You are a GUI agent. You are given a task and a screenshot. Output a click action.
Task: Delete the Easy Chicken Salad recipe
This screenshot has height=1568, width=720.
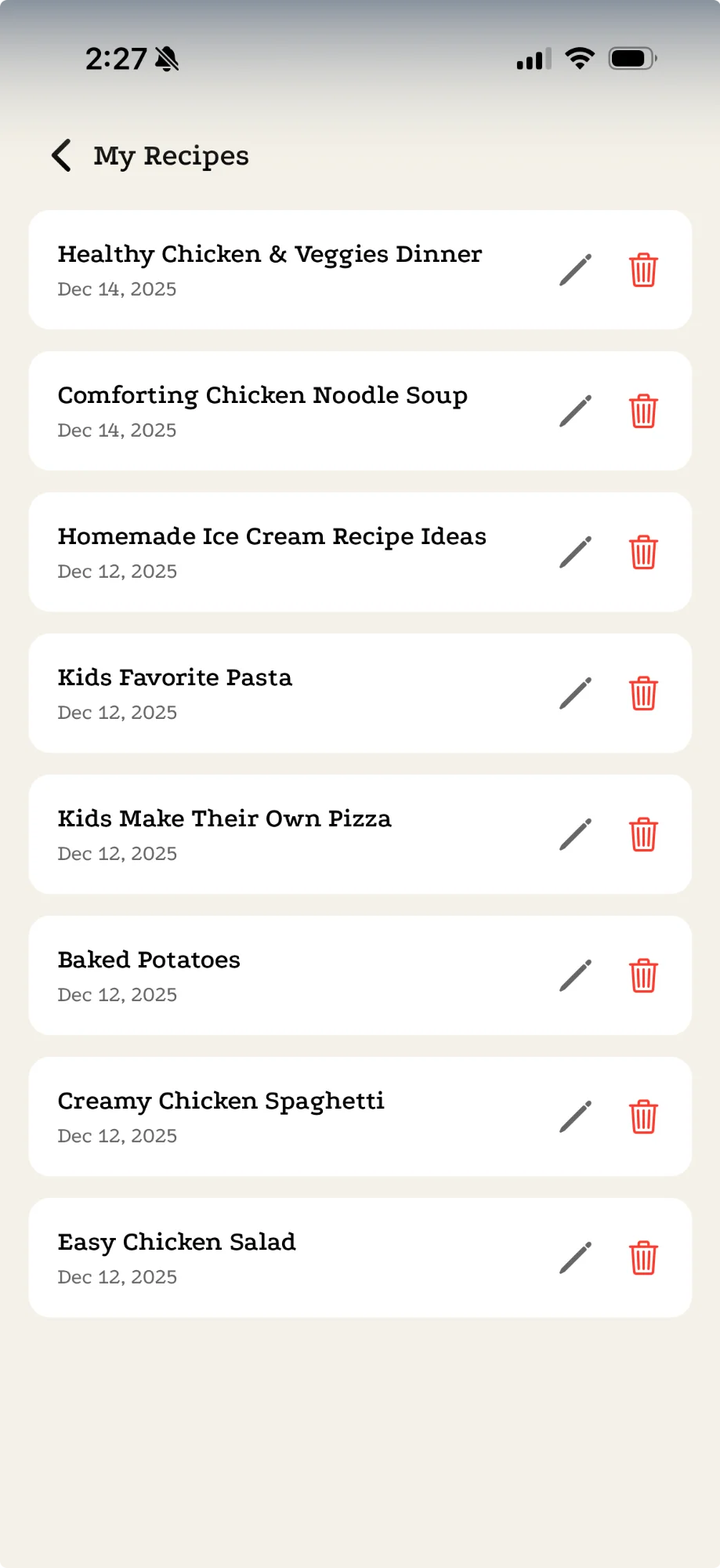642,1258
